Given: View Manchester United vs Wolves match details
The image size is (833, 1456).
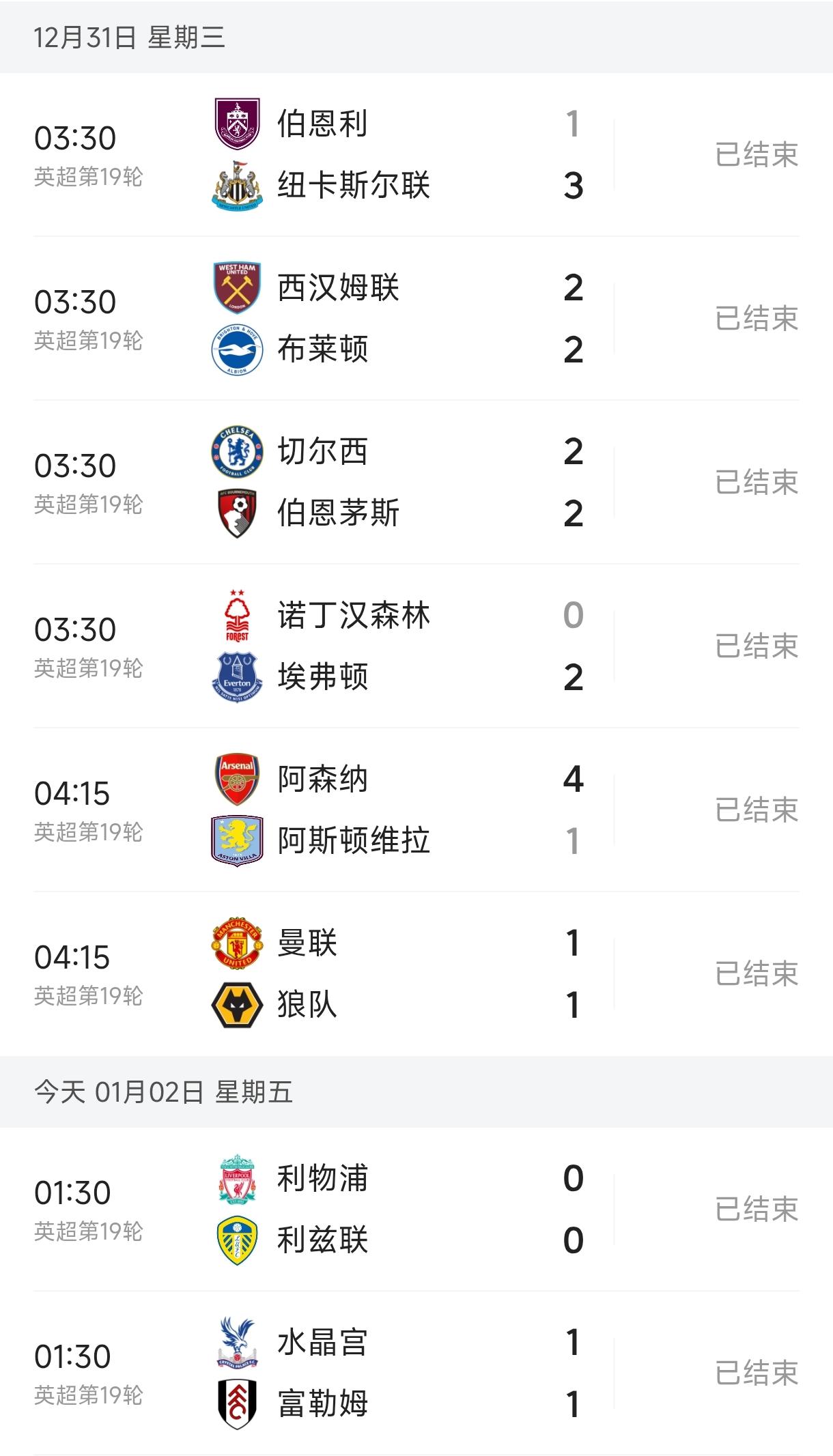Looking at the screenshot, I should [x=415, y=974].
